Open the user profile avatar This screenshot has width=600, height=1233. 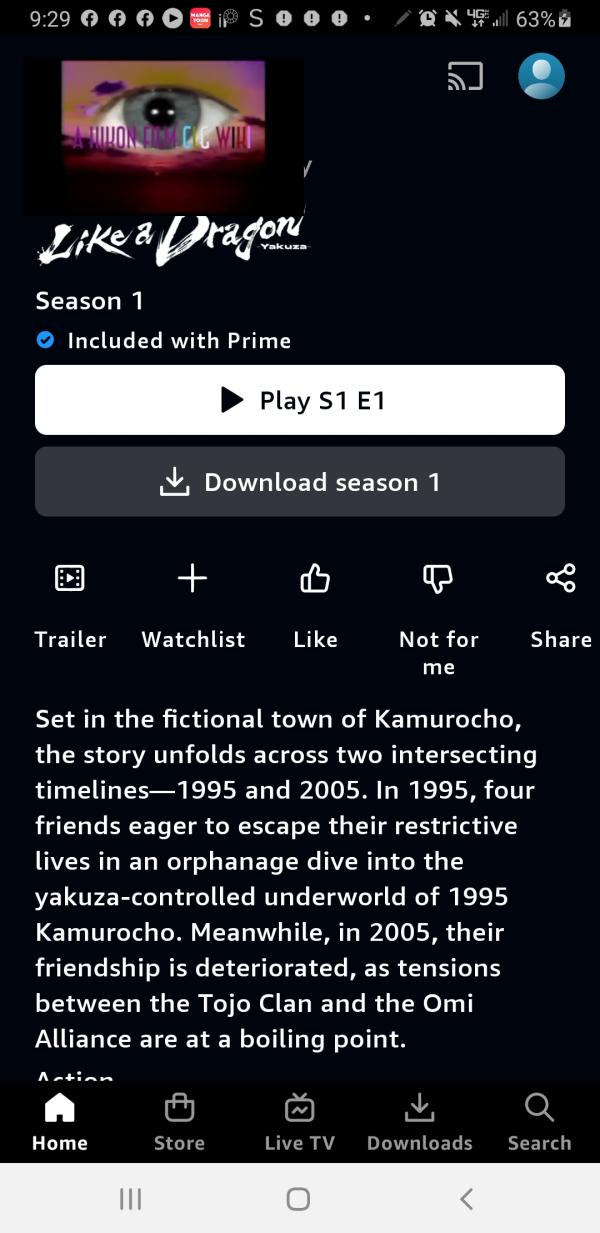(541, 76)
